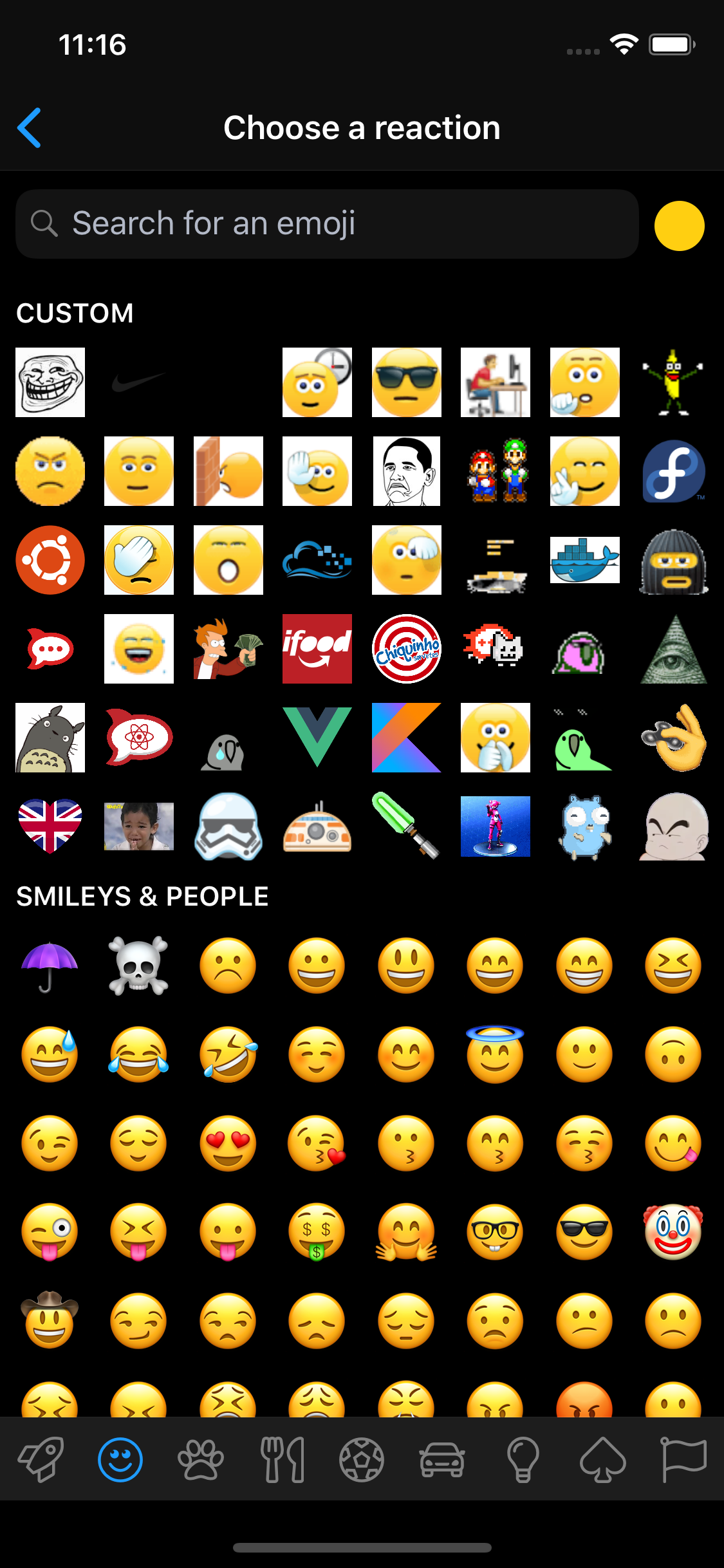Choose the Docker whale custom emoji
Viewport: 724px width, 1568px height.
585,560
